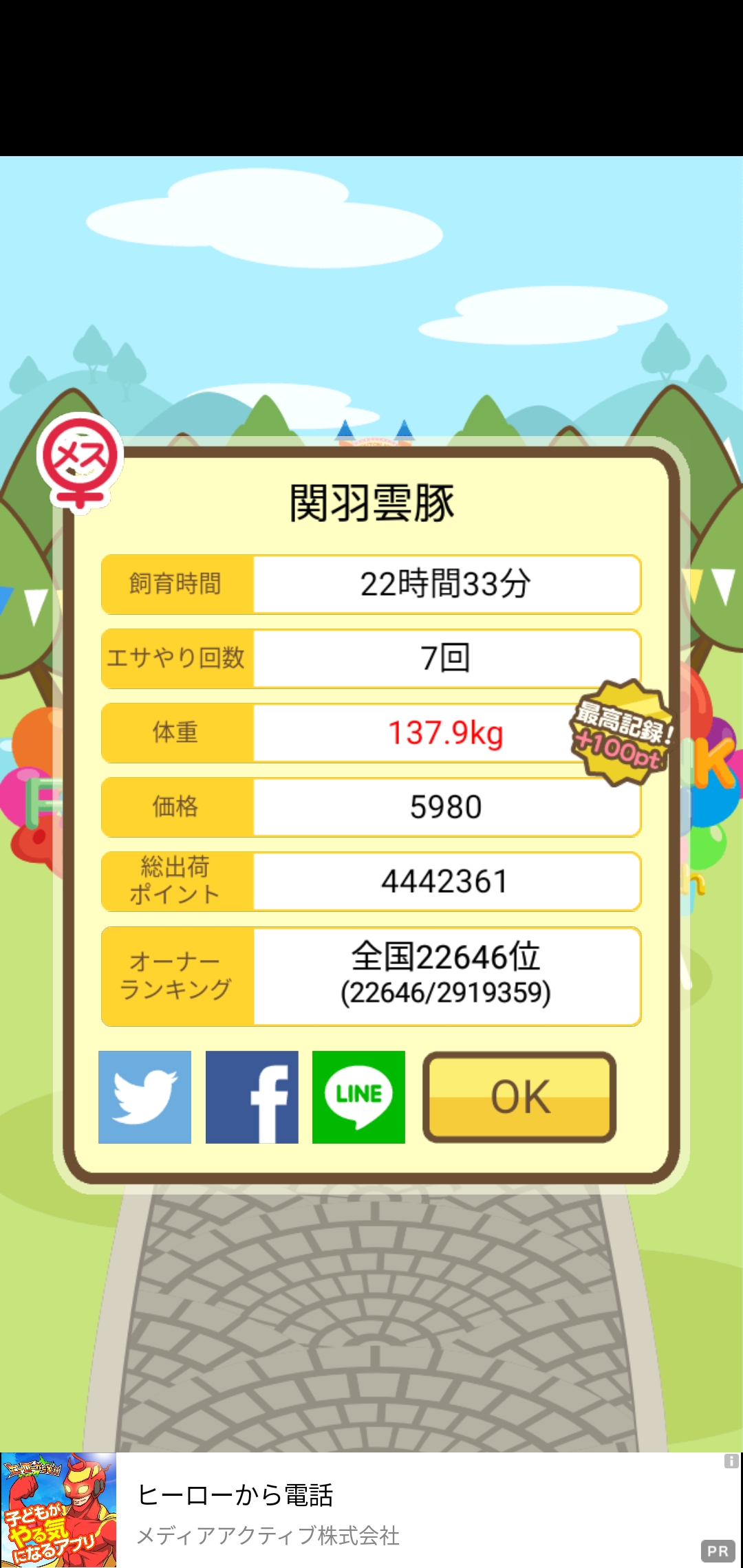Share the pig result on Twitter

point(144,1097)
